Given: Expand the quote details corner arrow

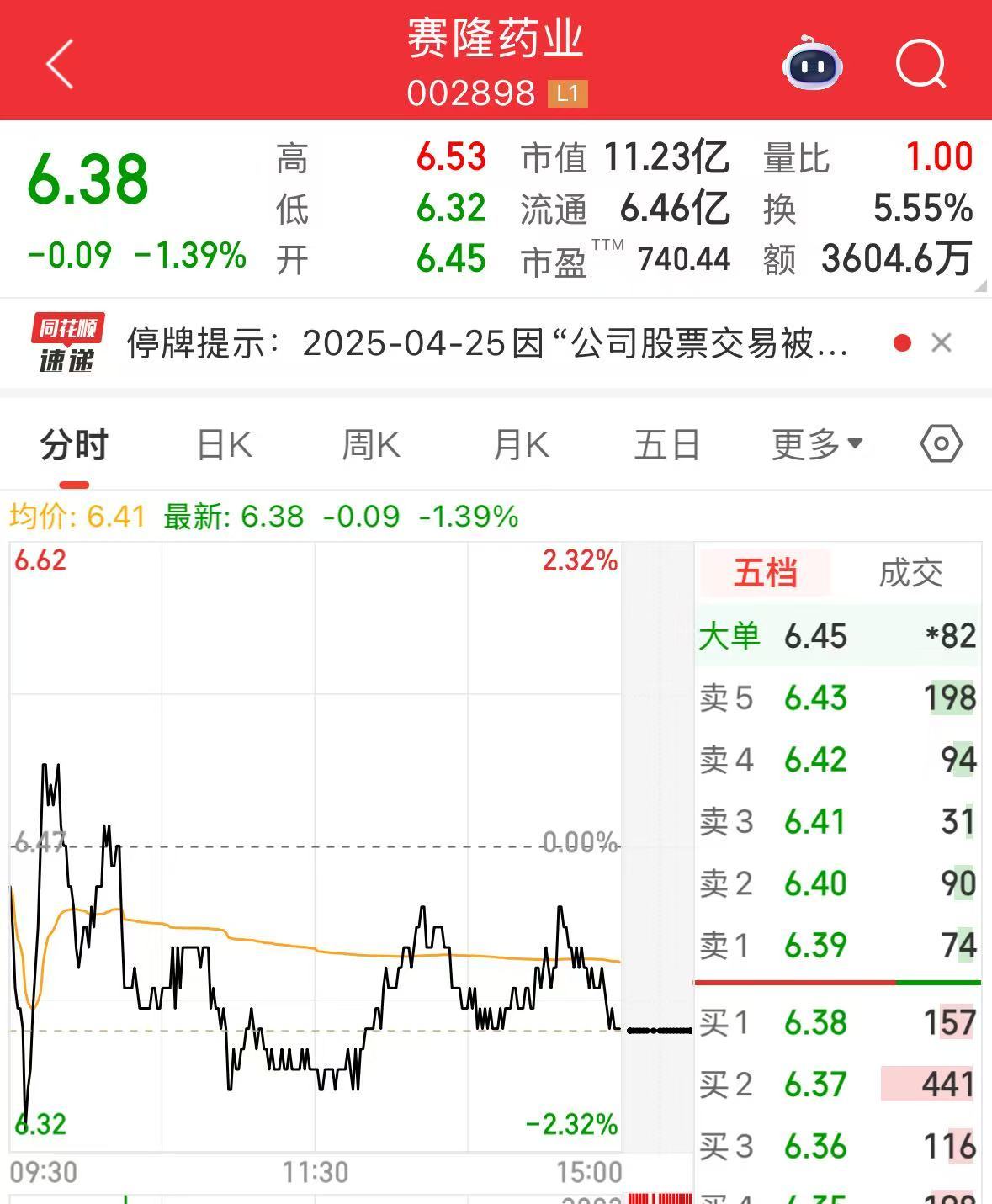Looking at the screenshot, I should pos(980,286).
